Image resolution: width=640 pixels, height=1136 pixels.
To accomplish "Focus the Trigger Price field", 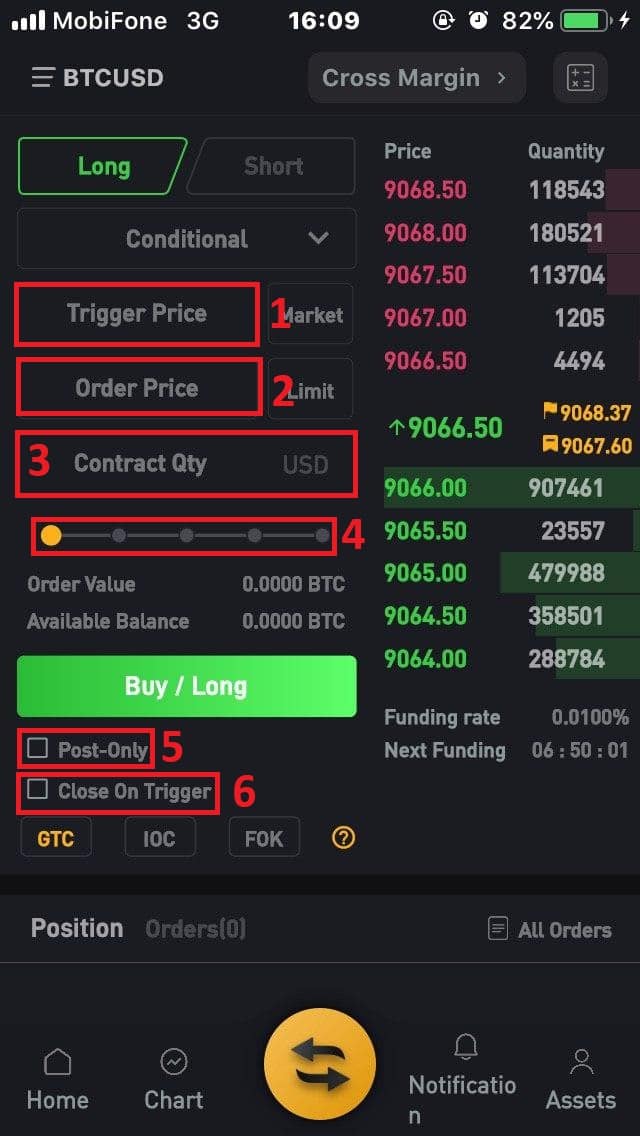I will (x=137, y=314).
